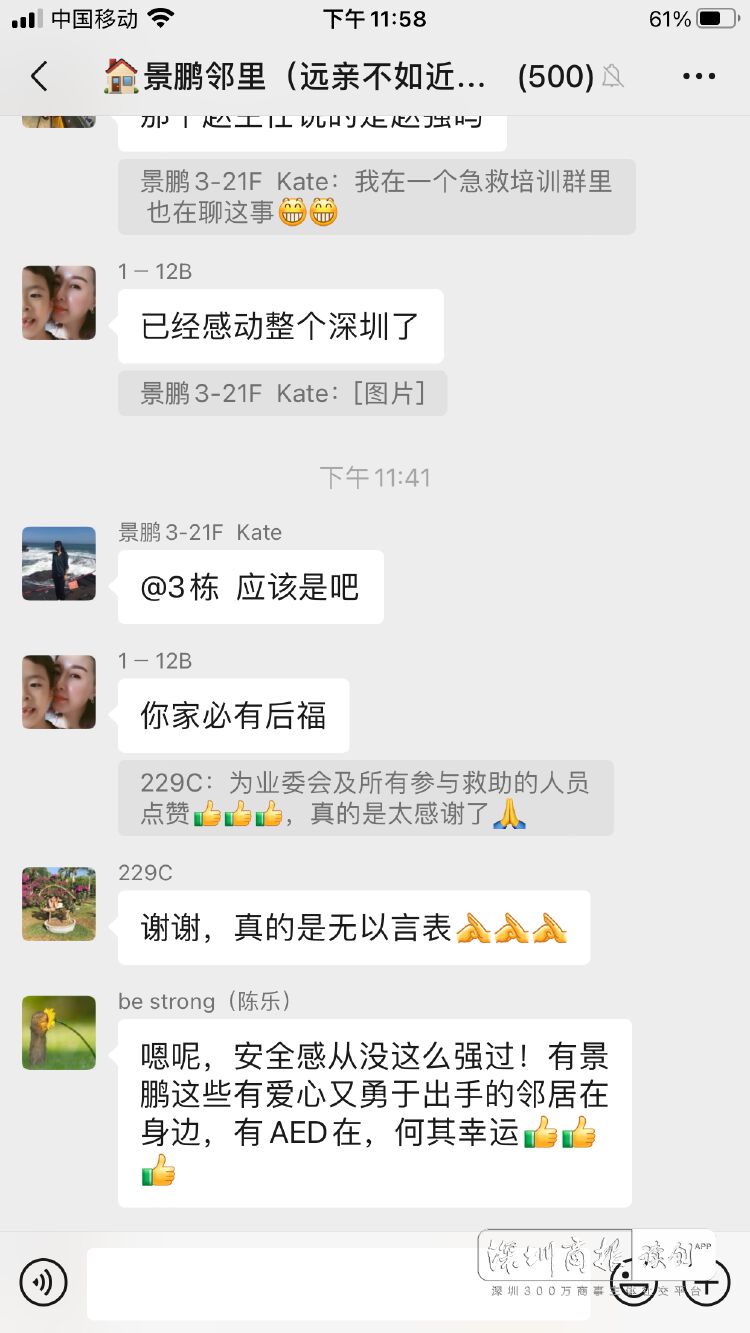Open the group chat overflow menu
Screen dimensions: 750x1333
[698, 76]
